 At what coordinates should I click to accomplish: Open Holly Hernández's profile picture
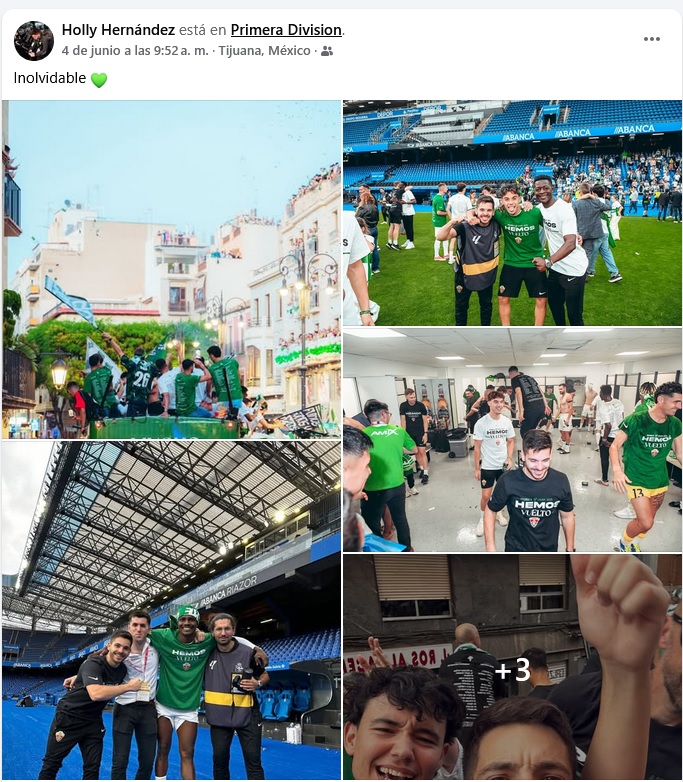(34, 41)
